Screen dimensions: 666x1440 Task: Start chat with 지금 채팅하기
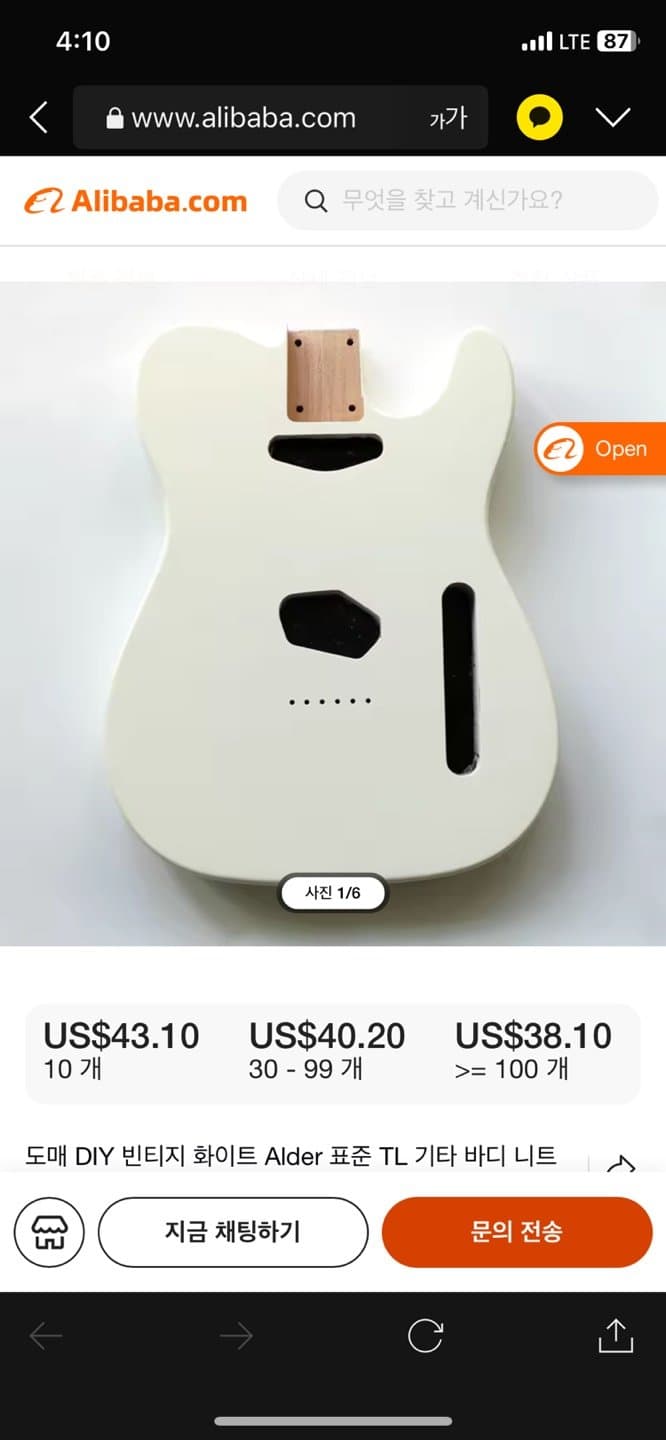coord(233,1232)
